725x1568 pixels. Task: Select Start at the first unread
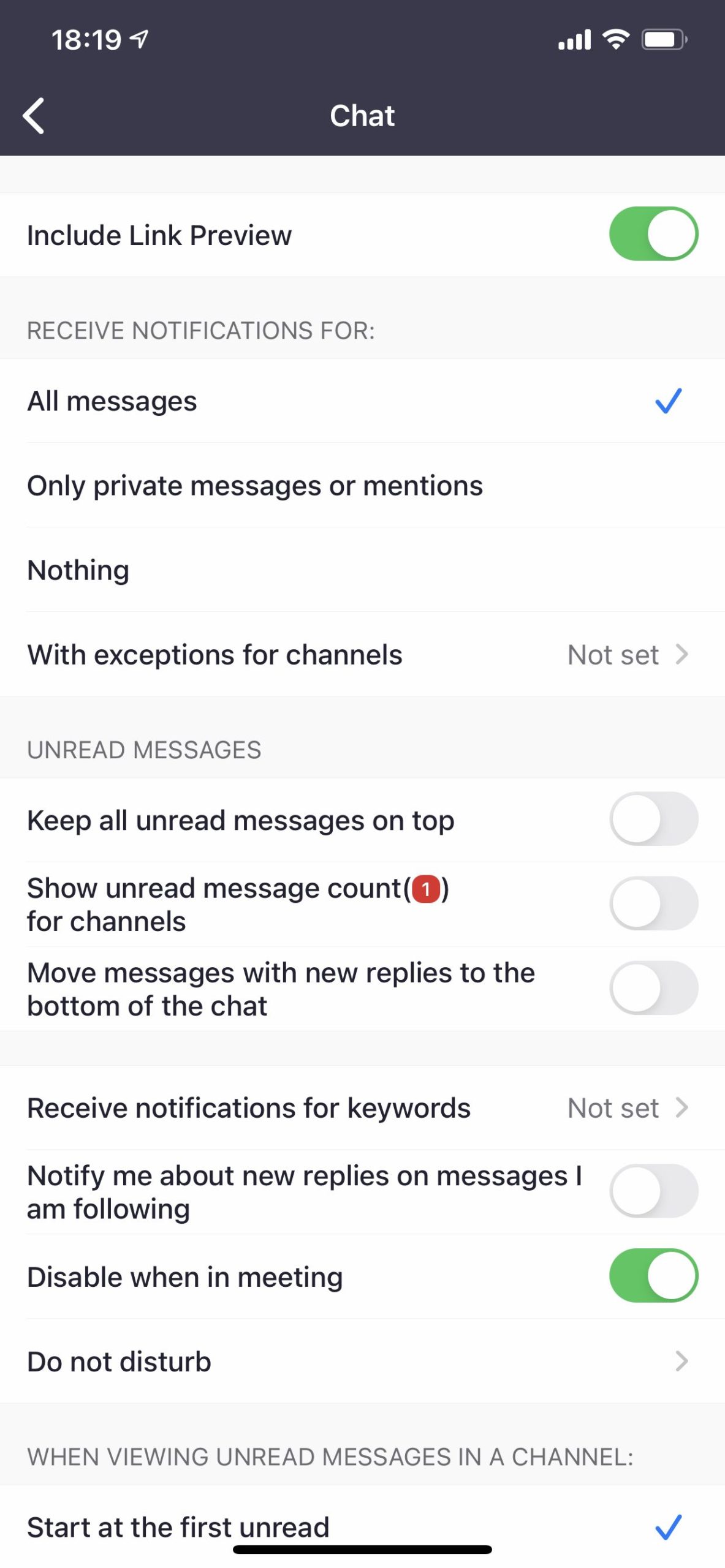click(362, 1527)
